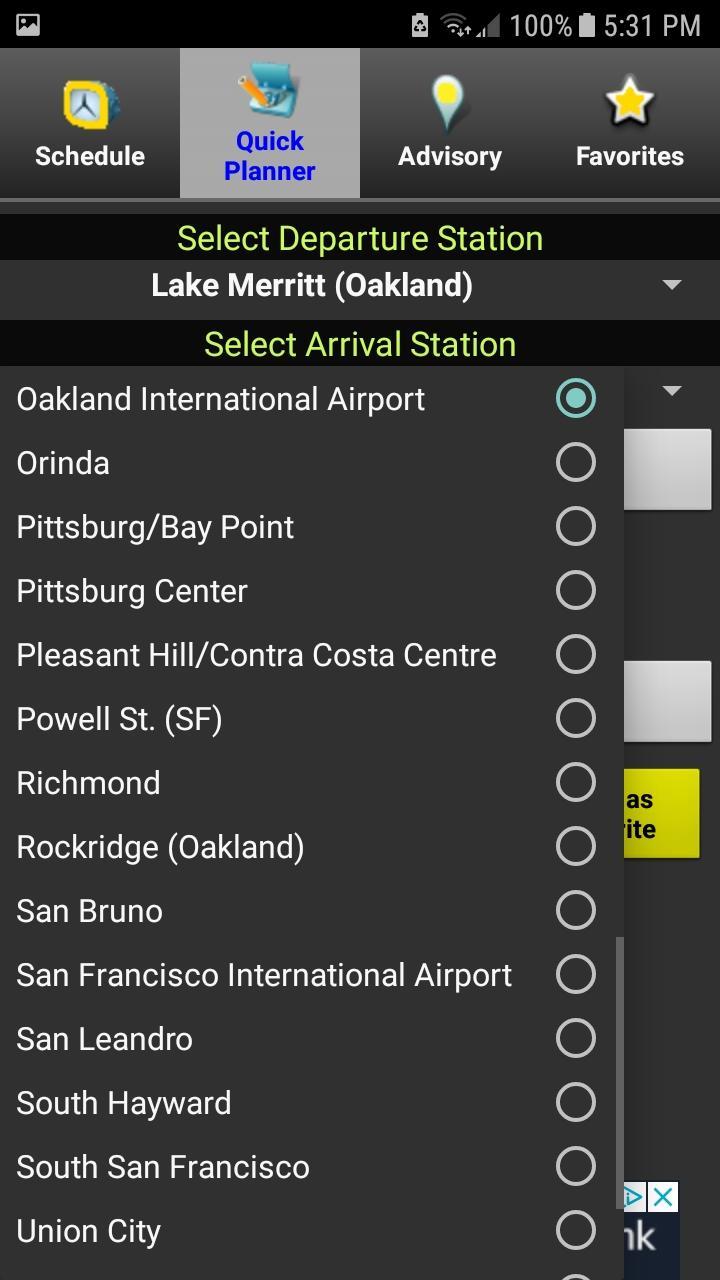Image resolution: width=720 pixels, height=1280 pixels.
Task: Open the Advisory tab
Action: click(450, 123)
